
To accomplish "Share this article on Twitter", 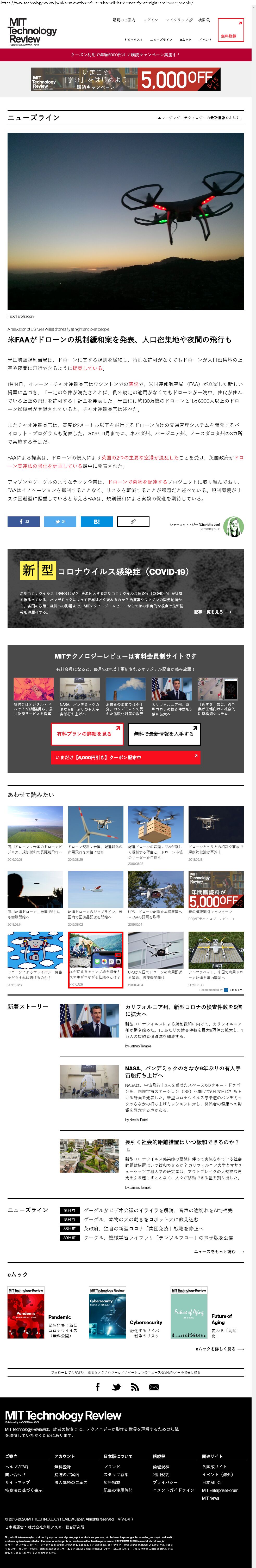I will point(60,521).
